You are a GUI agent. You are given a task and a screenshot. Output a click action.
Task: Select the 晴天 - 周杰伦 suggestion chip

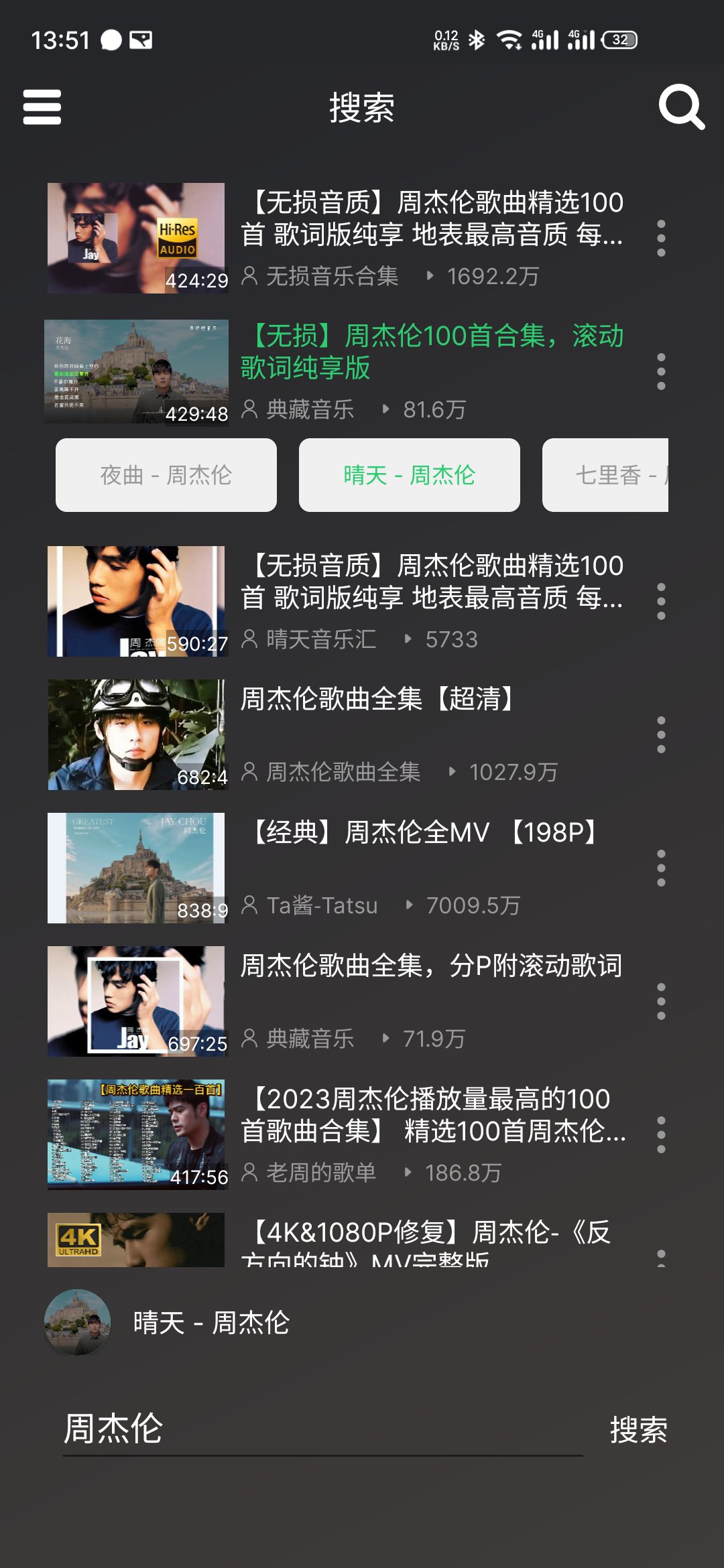[x=410, y=474]
